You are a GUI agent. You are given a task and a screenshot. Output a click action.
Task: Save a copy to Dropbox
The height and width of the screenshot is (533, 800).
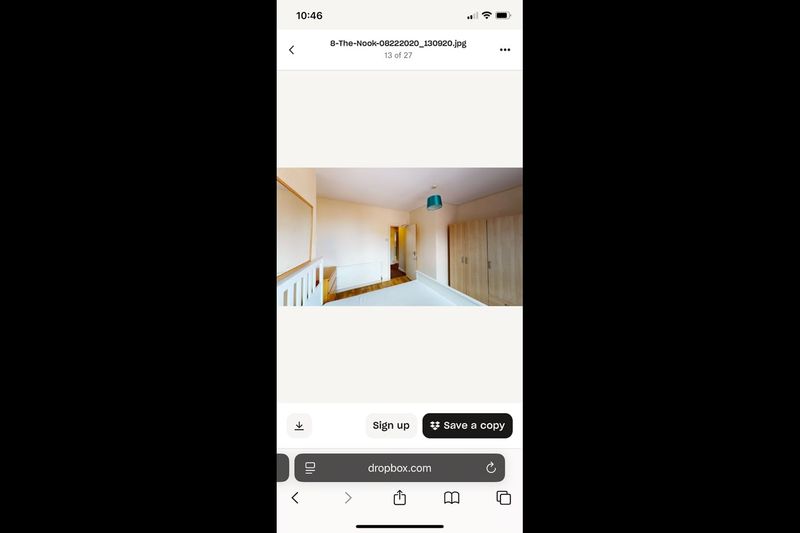coord(467,425)
